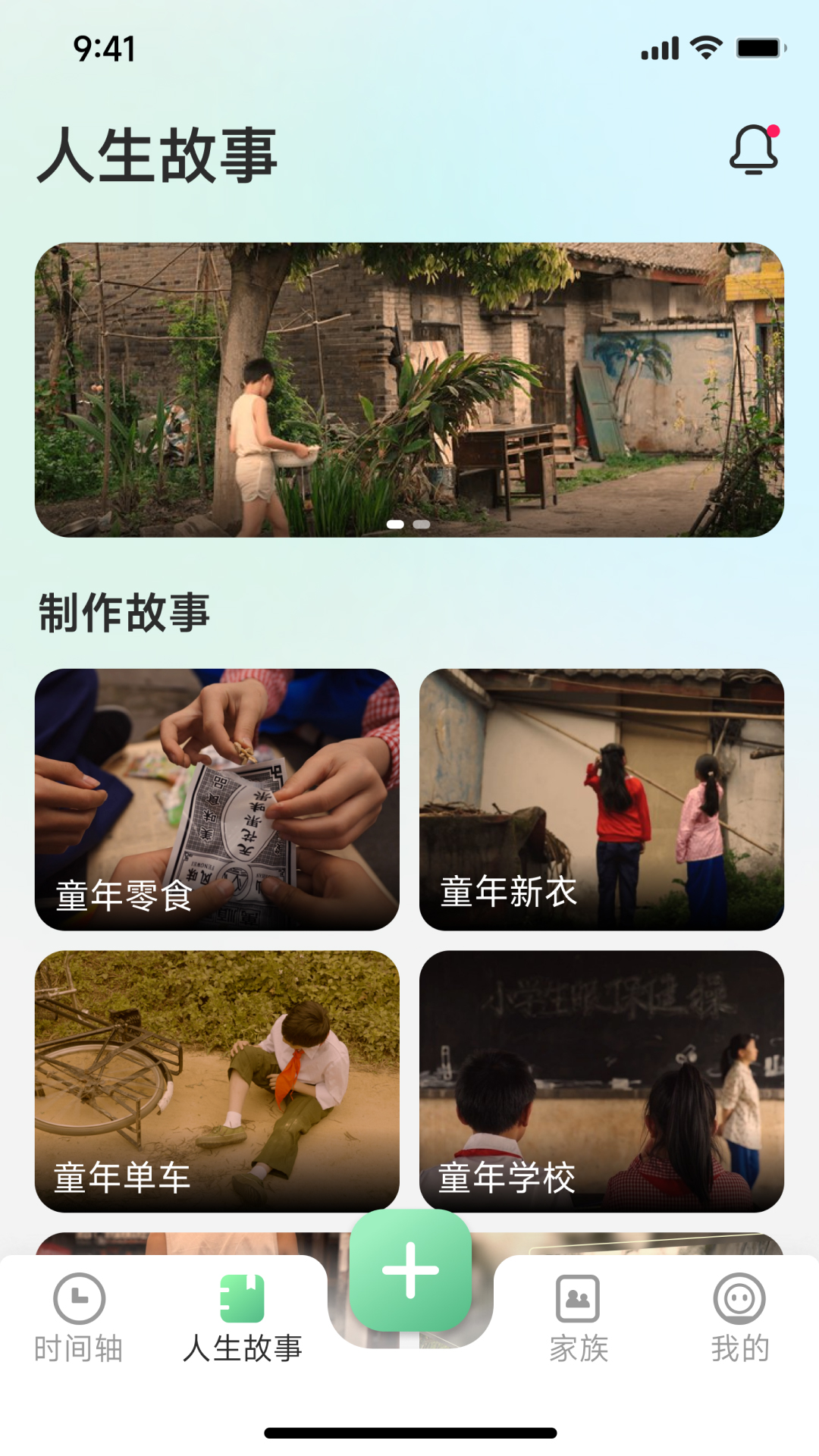The height and width of the screenshot is (1456, 819).
Task: Open the boy-in-courtyard banner image
Action: point(409,390)
